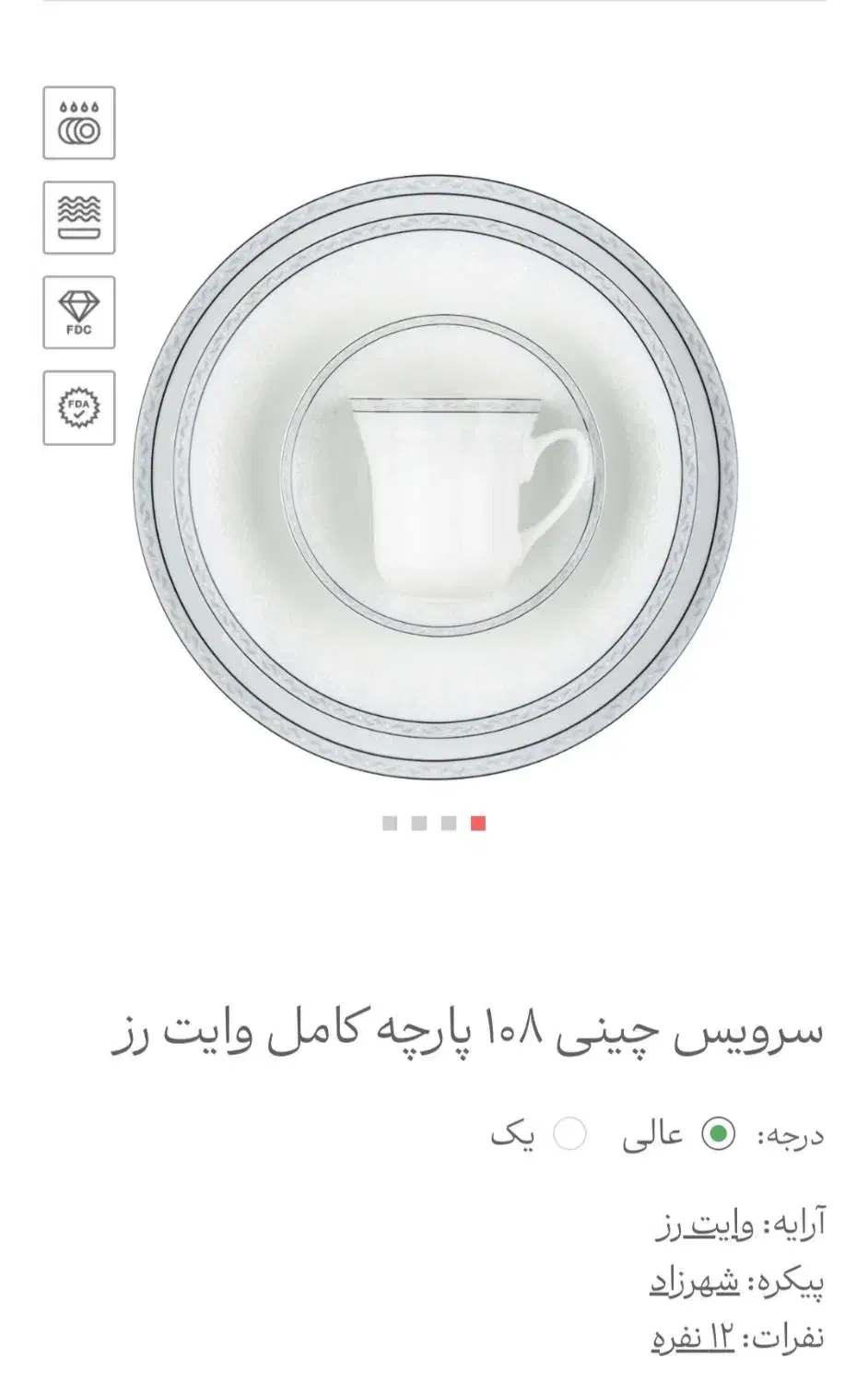The width and height of the screenshot is (868, 1382).
Task: Select the عالی grade radio button
Action: coord(718,1134)
